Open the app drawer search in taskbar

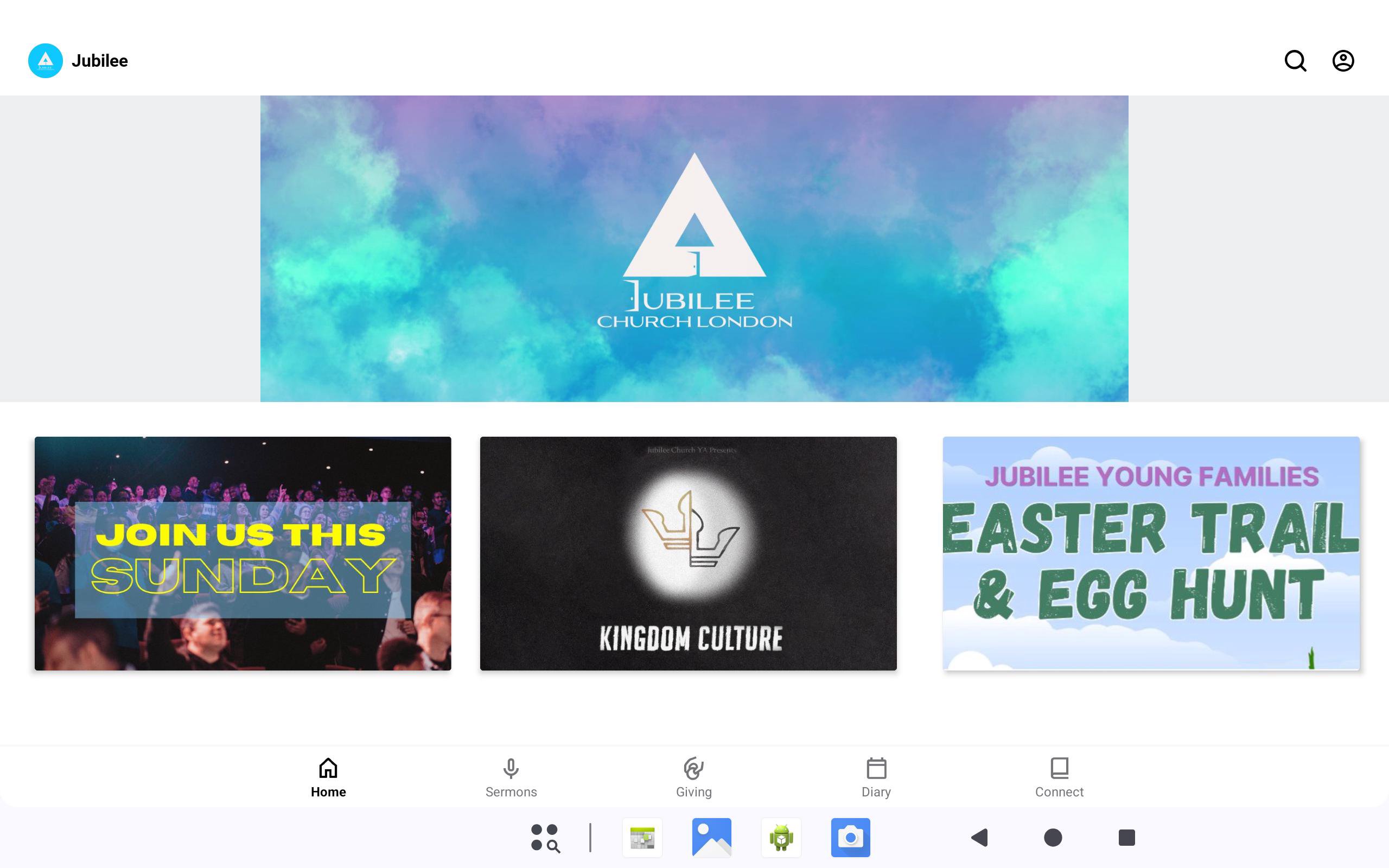(545, 838)
